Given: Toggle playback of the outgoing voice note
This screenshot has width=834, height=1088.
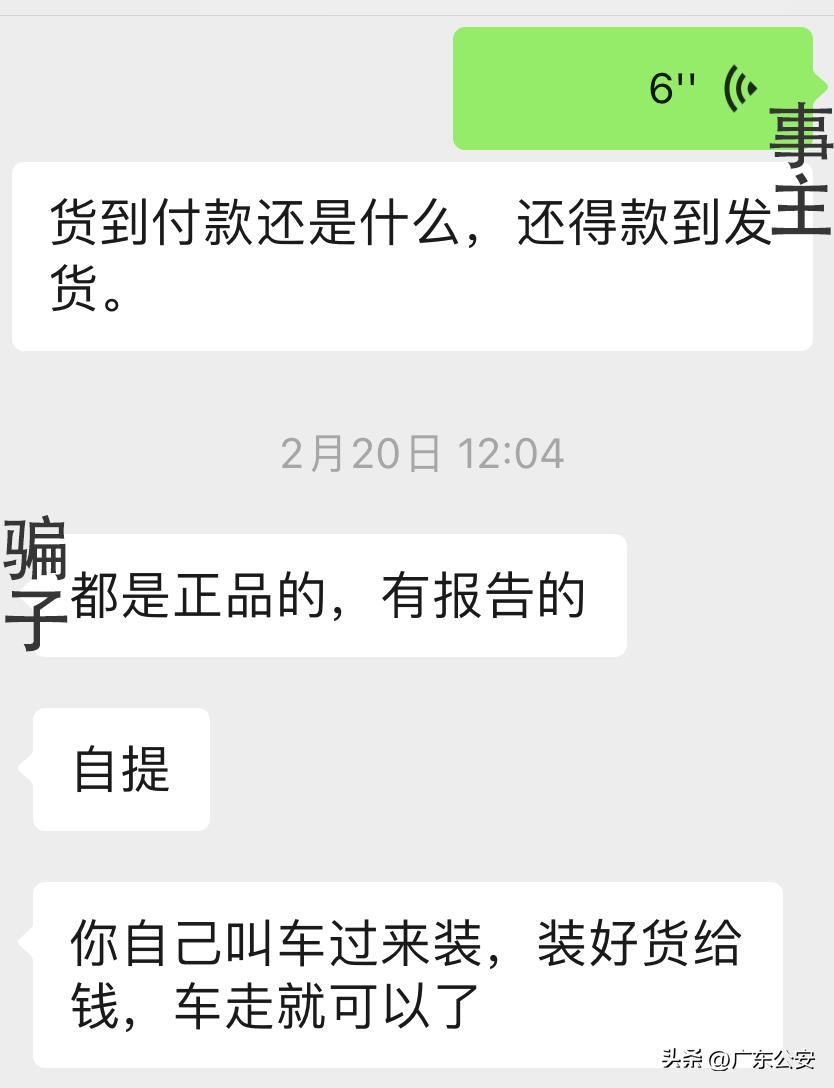Looking at the screenshot, I should pos(630,88).
